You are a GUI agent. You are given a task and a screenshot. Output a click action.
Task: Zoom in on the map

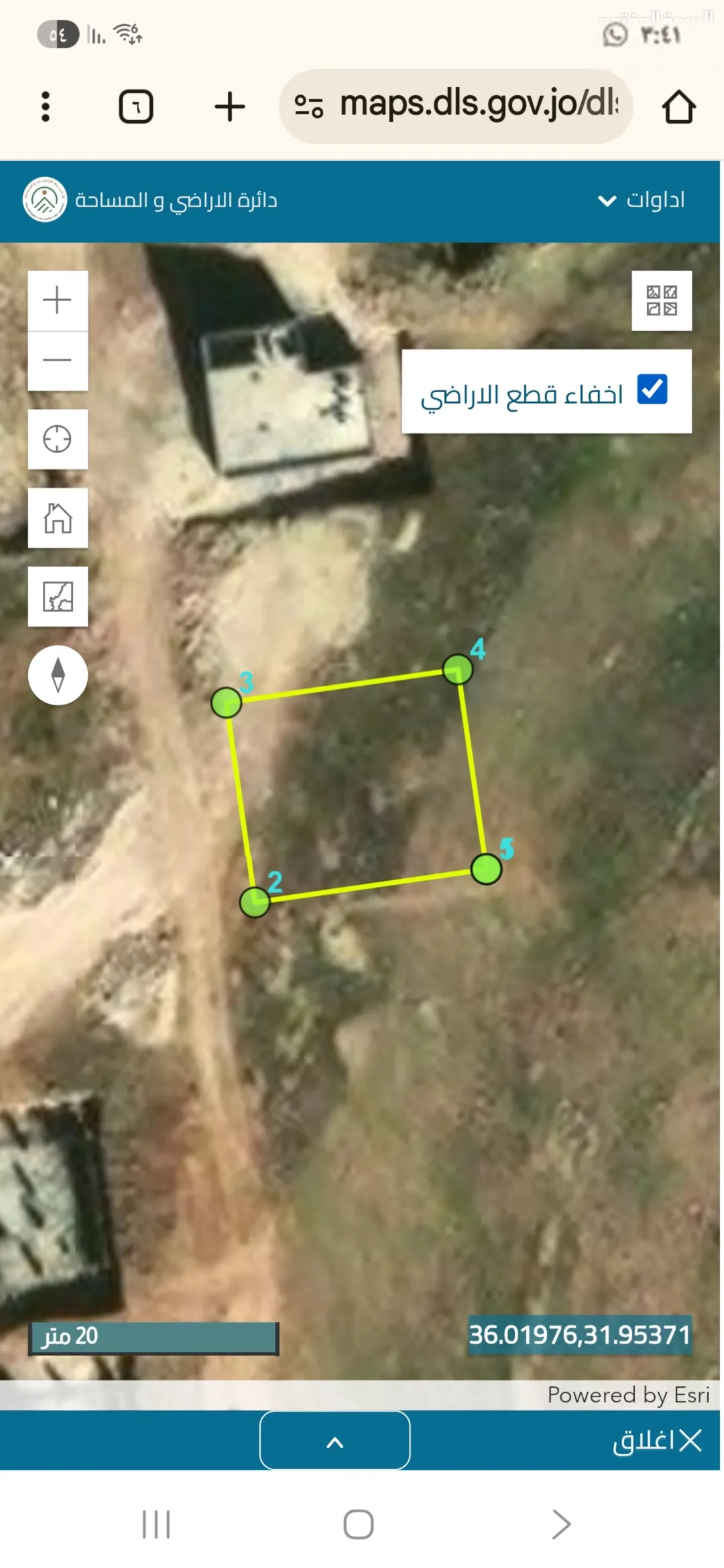(58, 300)
